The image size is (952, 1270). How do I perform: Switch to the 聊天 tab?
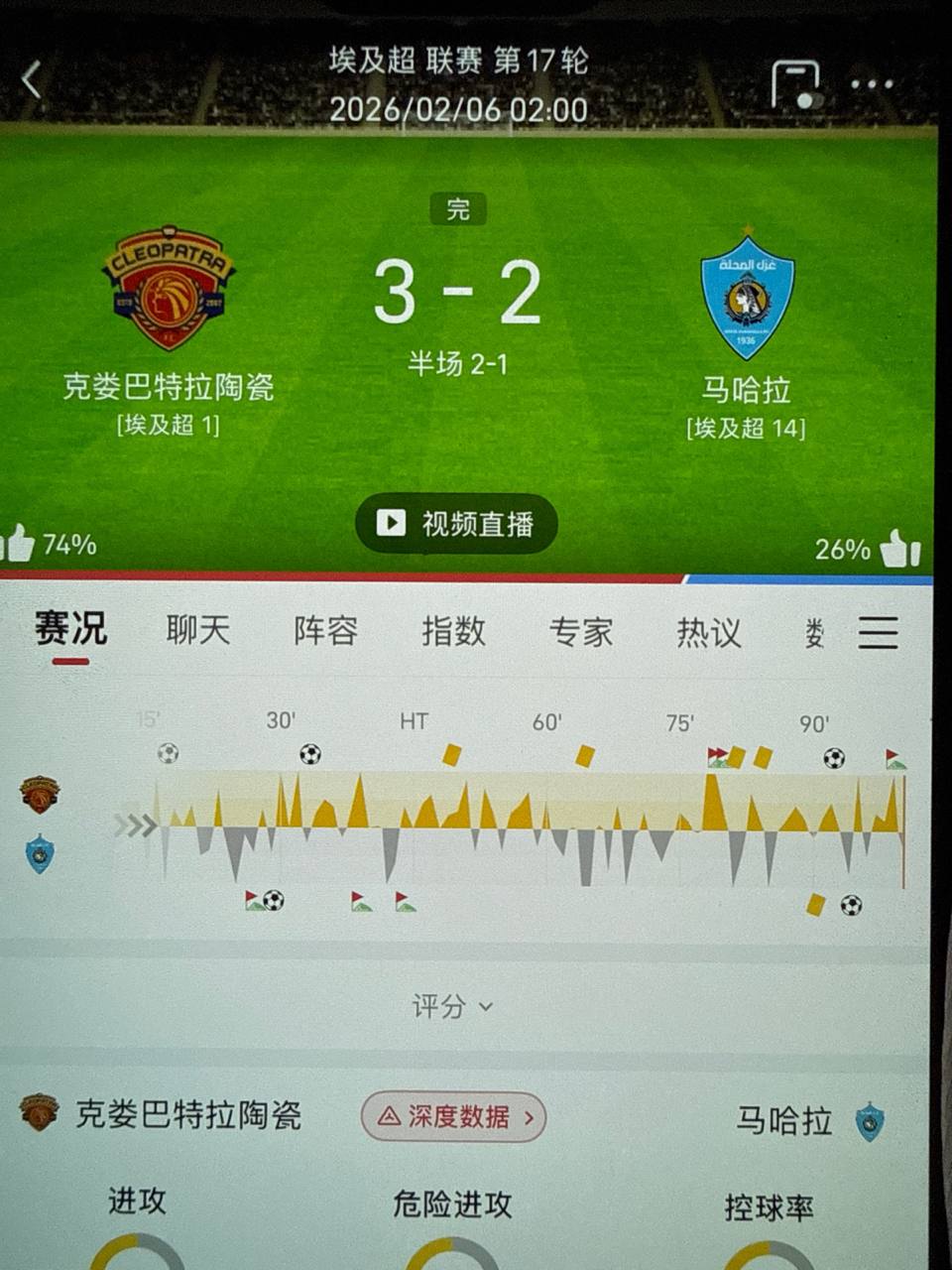[198, 630]
